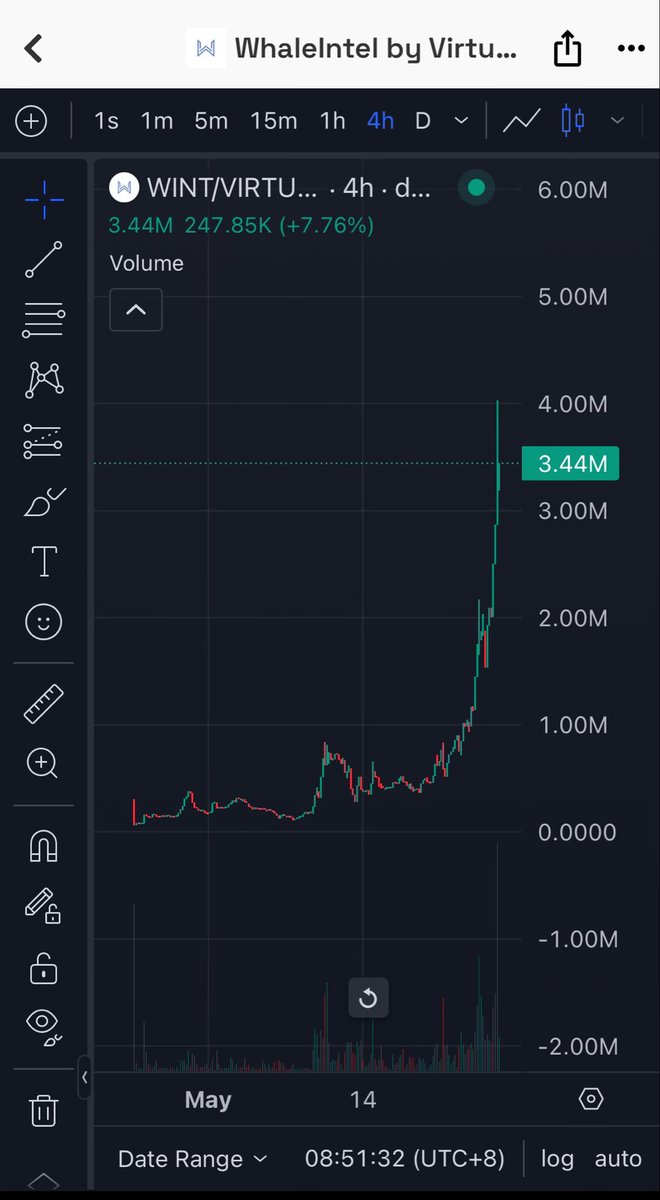Switch to the 1m timeframe
Screen dimensions: 660x1200
(157, 121)
